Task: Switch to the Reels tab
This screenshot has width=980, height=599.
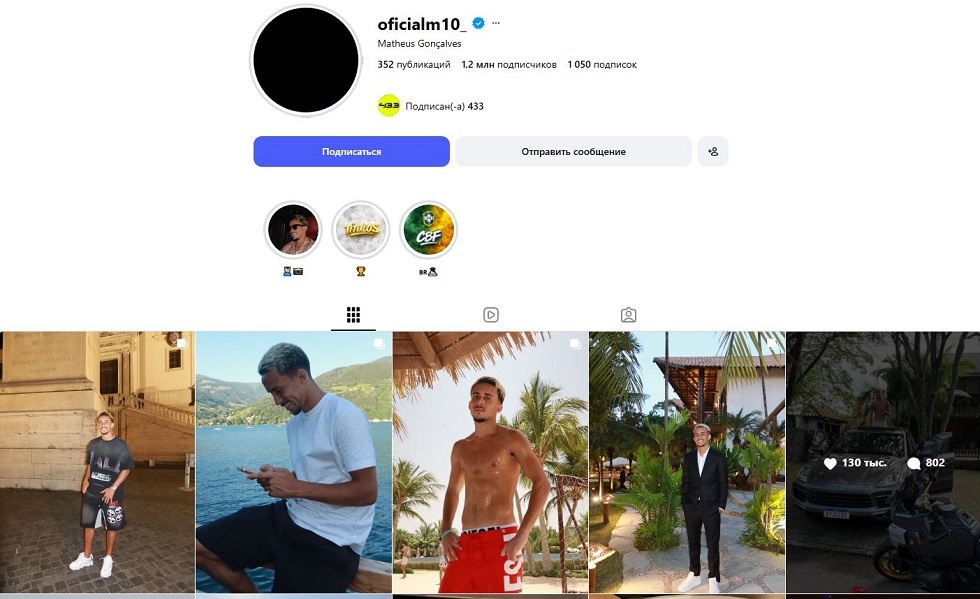Action: 491,315
